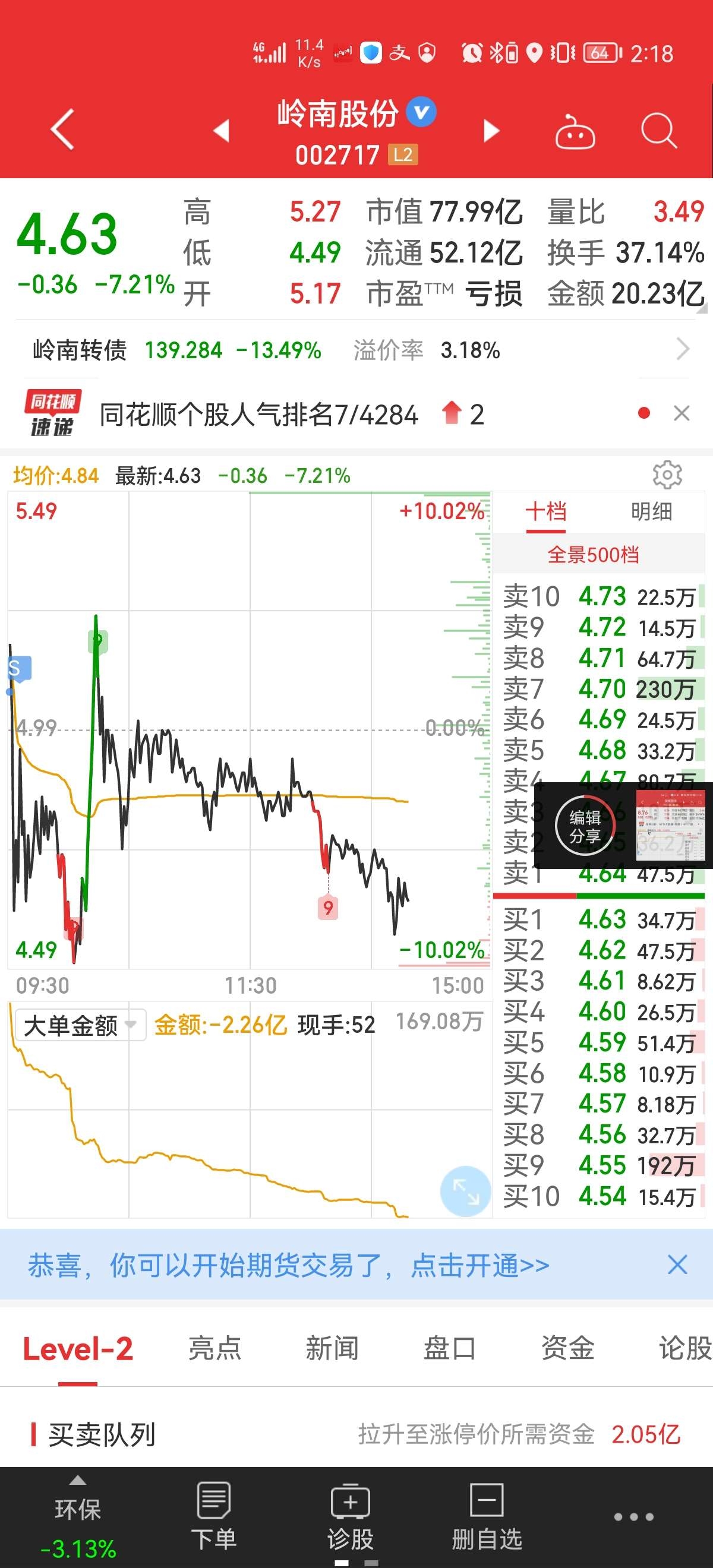The width and height of the screenshot is (713, 1568).
Task: Open the search magnifier
Action: click(658, 130)
